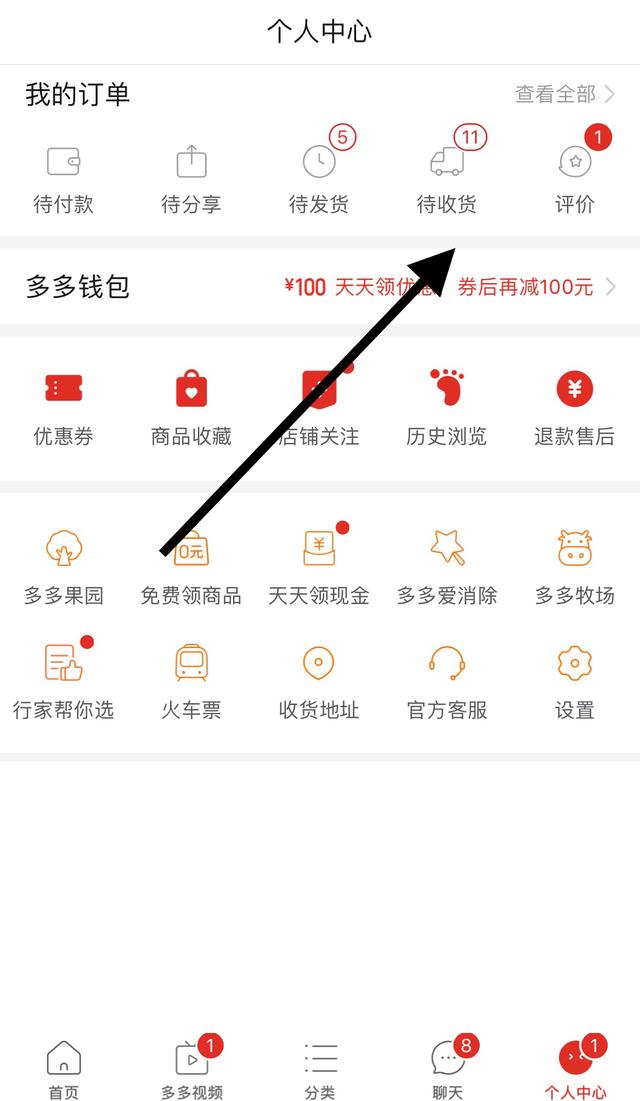Open 多多果园
The image size is (640, 1101).
tap(64, 566)
